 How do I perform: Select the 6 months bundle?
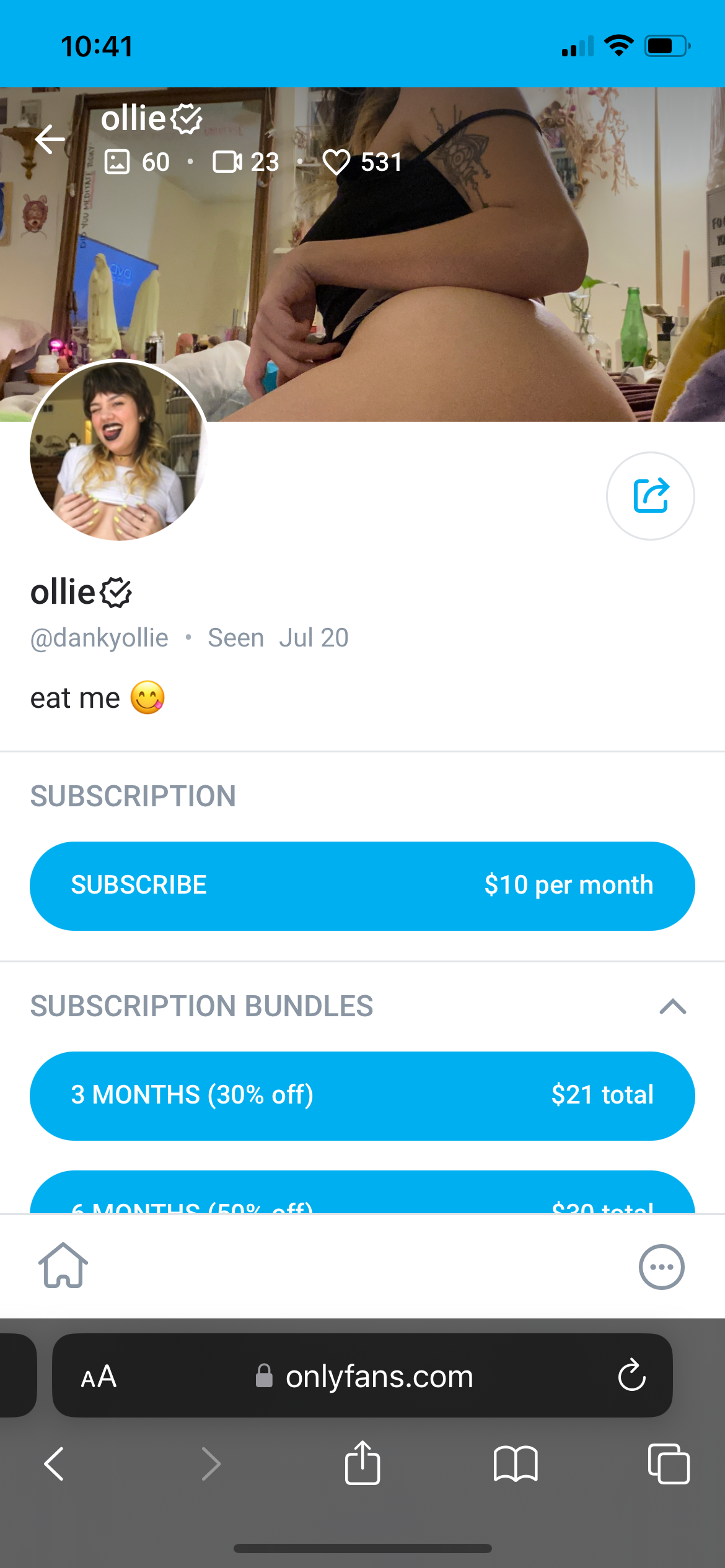point(362,1195)
